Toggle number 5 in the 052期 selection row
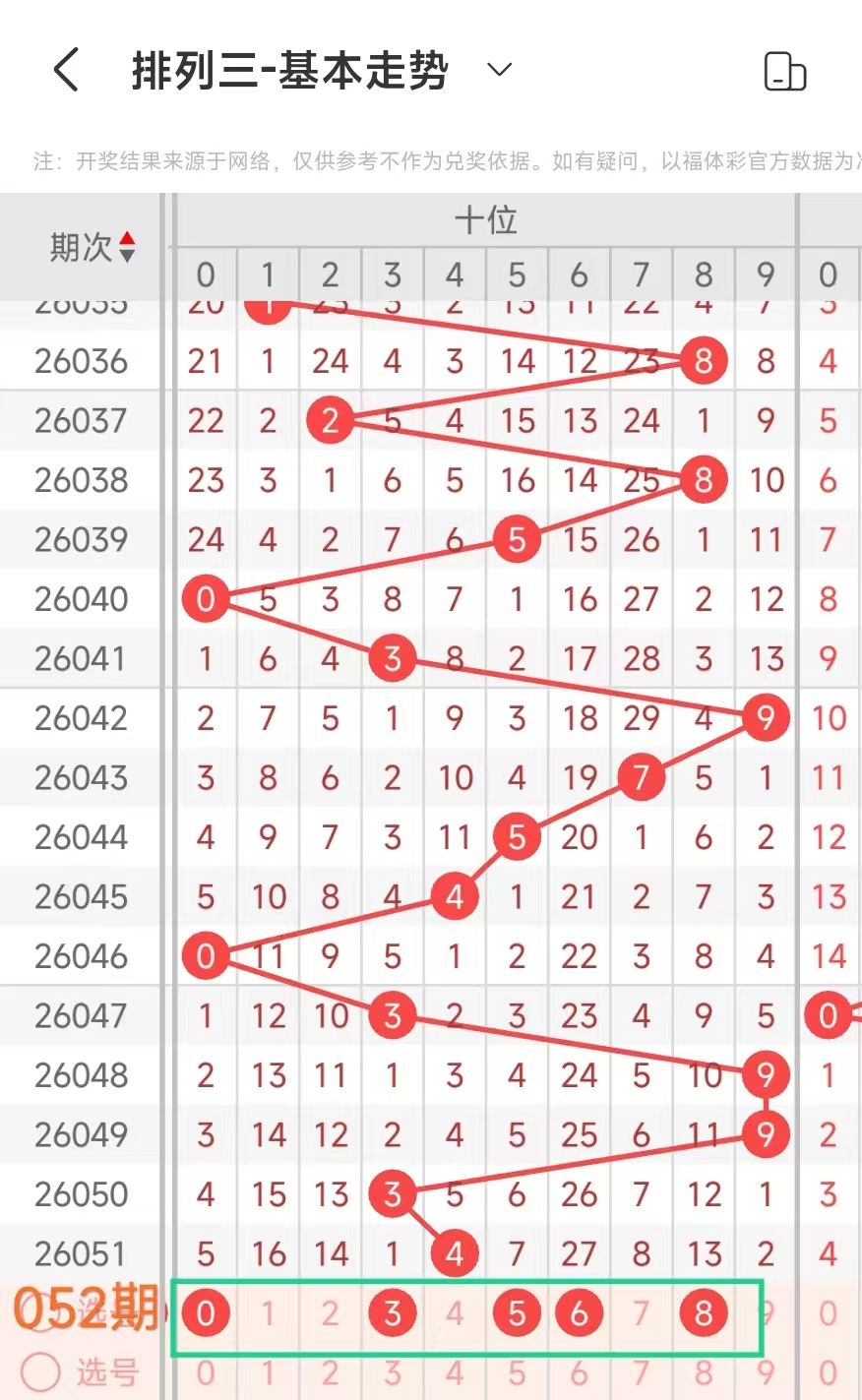Screen dimensions: 862x1400 pyautogui.click(x=516, y=1311)
